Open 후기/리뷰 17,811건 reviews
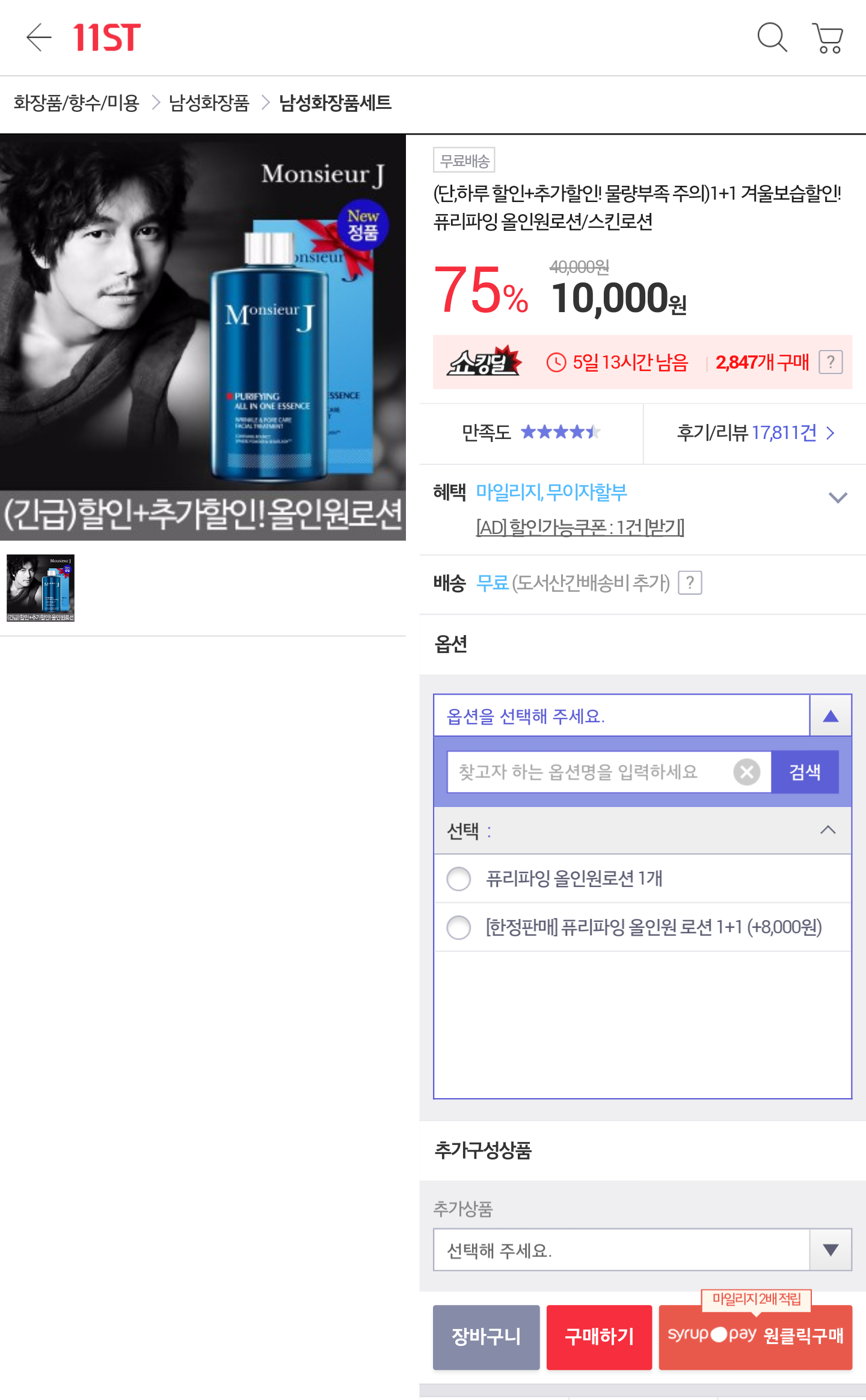 tap(755, 432)
